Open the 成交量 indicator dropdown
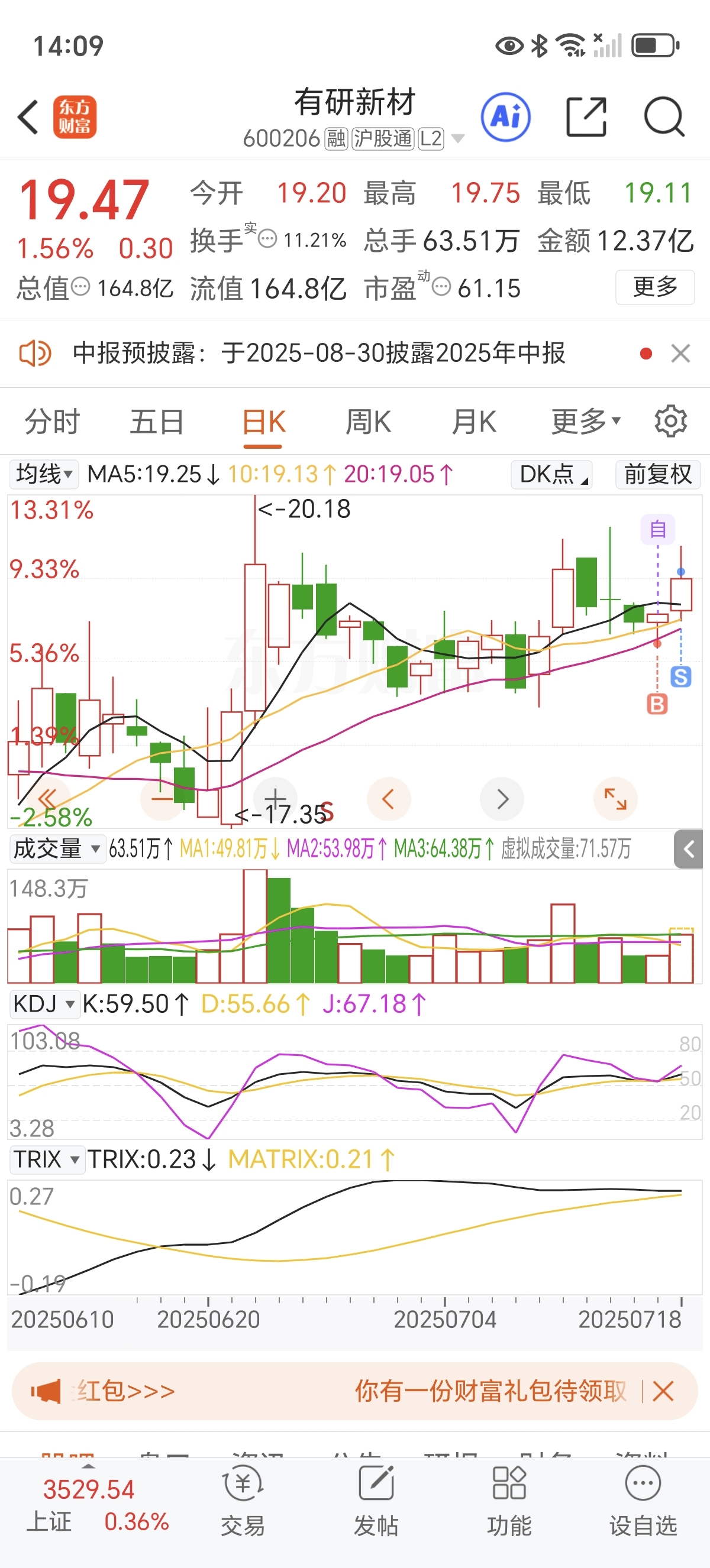The image size is (710, 1568). (56, 848)
